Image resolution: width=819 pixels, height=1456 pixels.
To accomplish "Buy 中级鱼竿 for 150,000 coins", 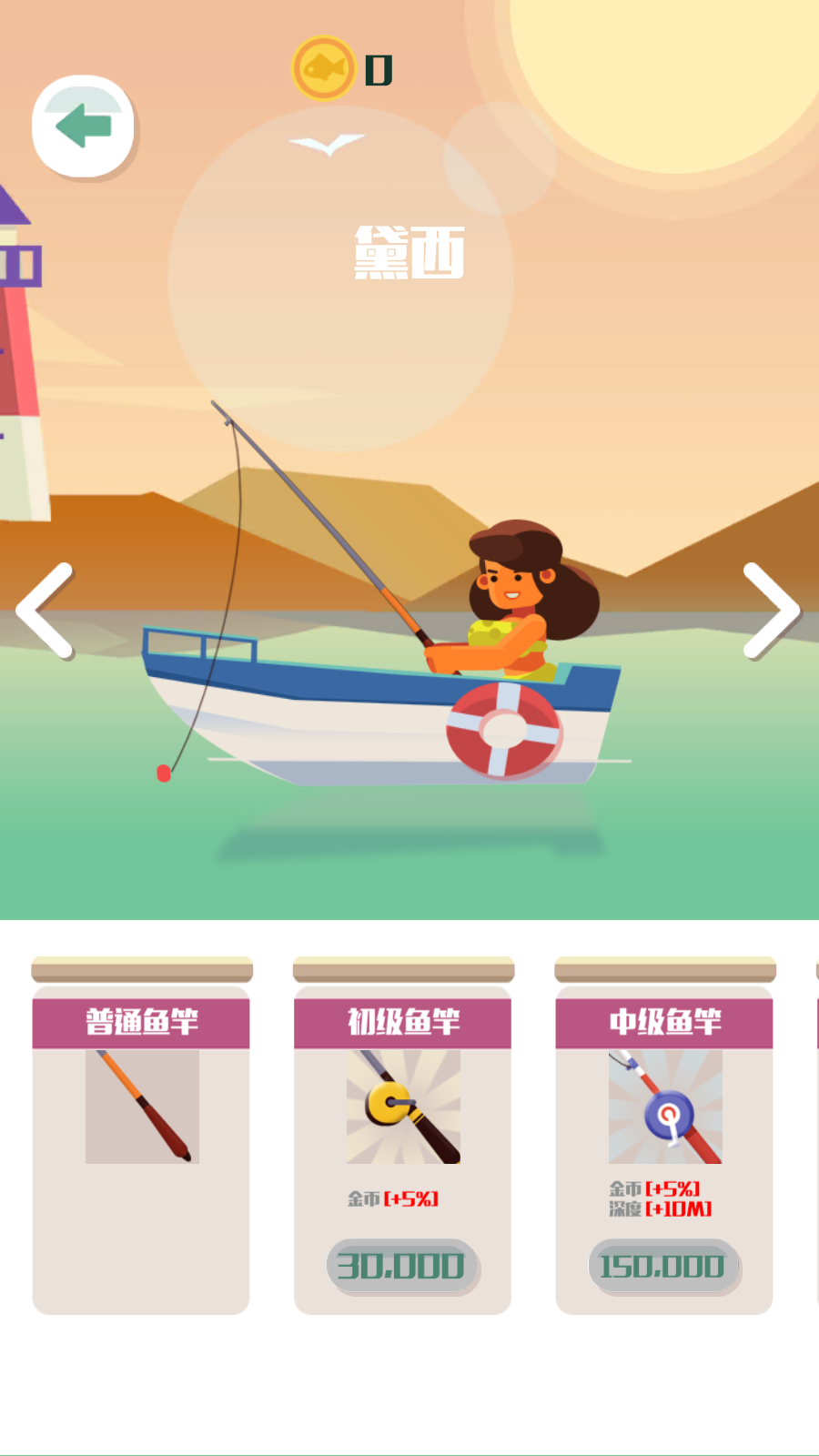I will coord(662,1265).
